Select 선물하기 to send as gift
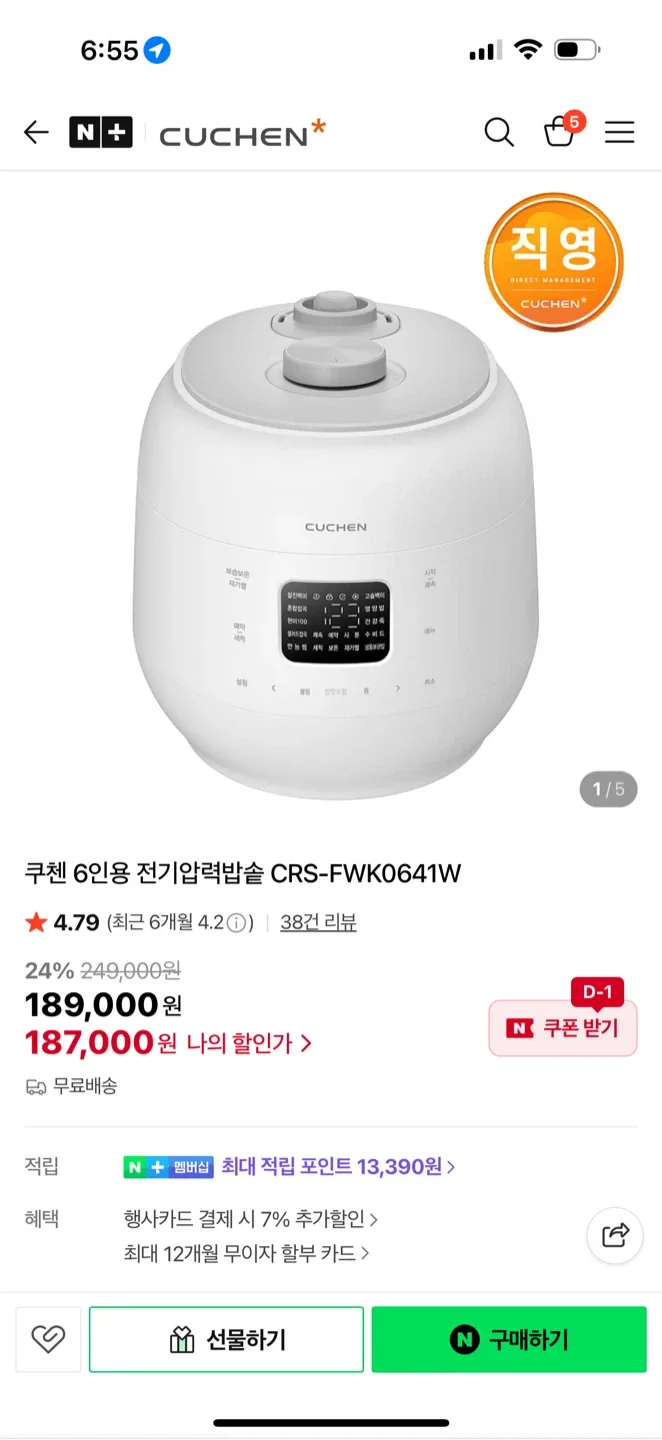 point(226,1339)
